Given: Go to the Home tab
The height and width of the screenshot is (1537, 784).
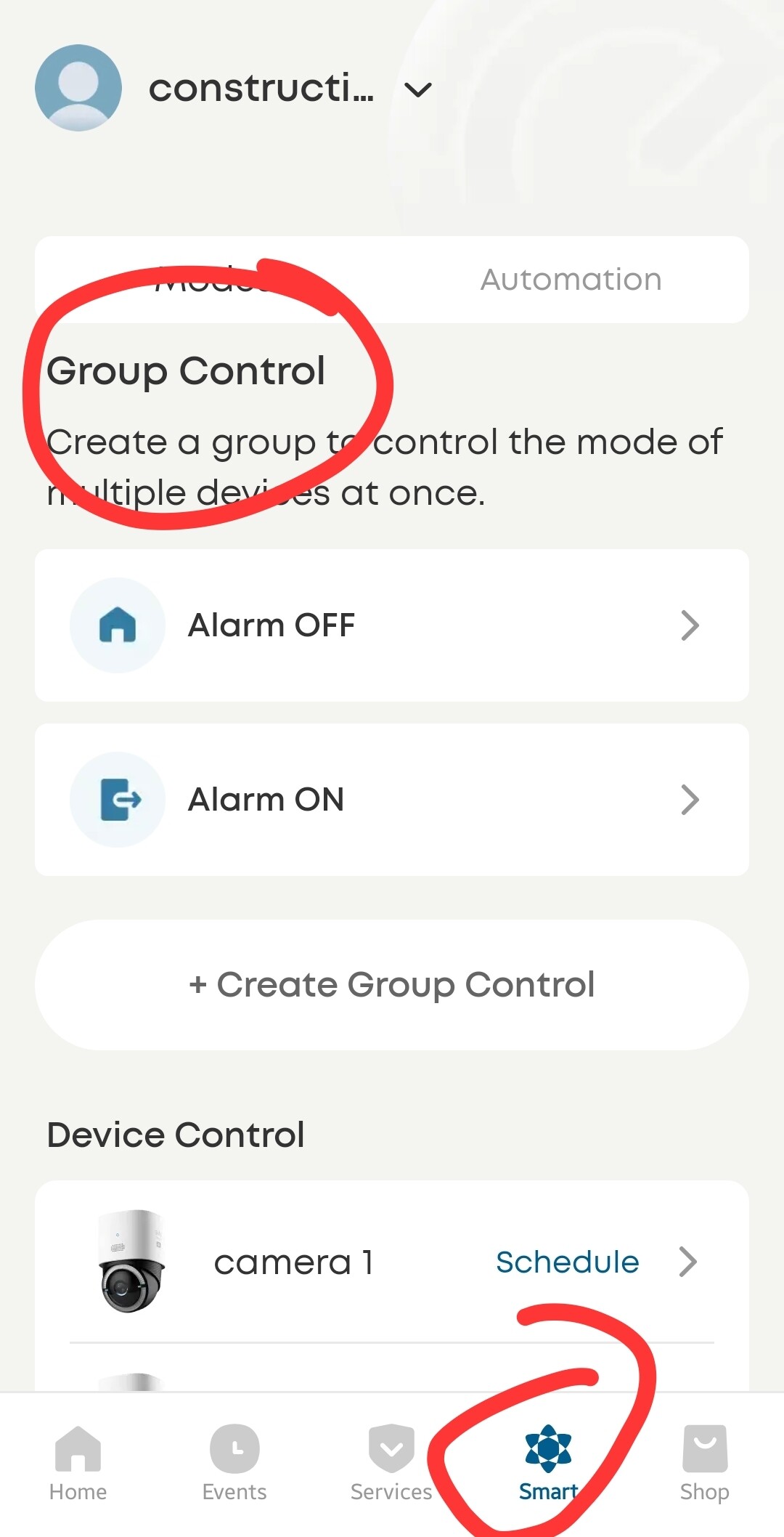Looking at the screenshot, I should click(78, 1464).
